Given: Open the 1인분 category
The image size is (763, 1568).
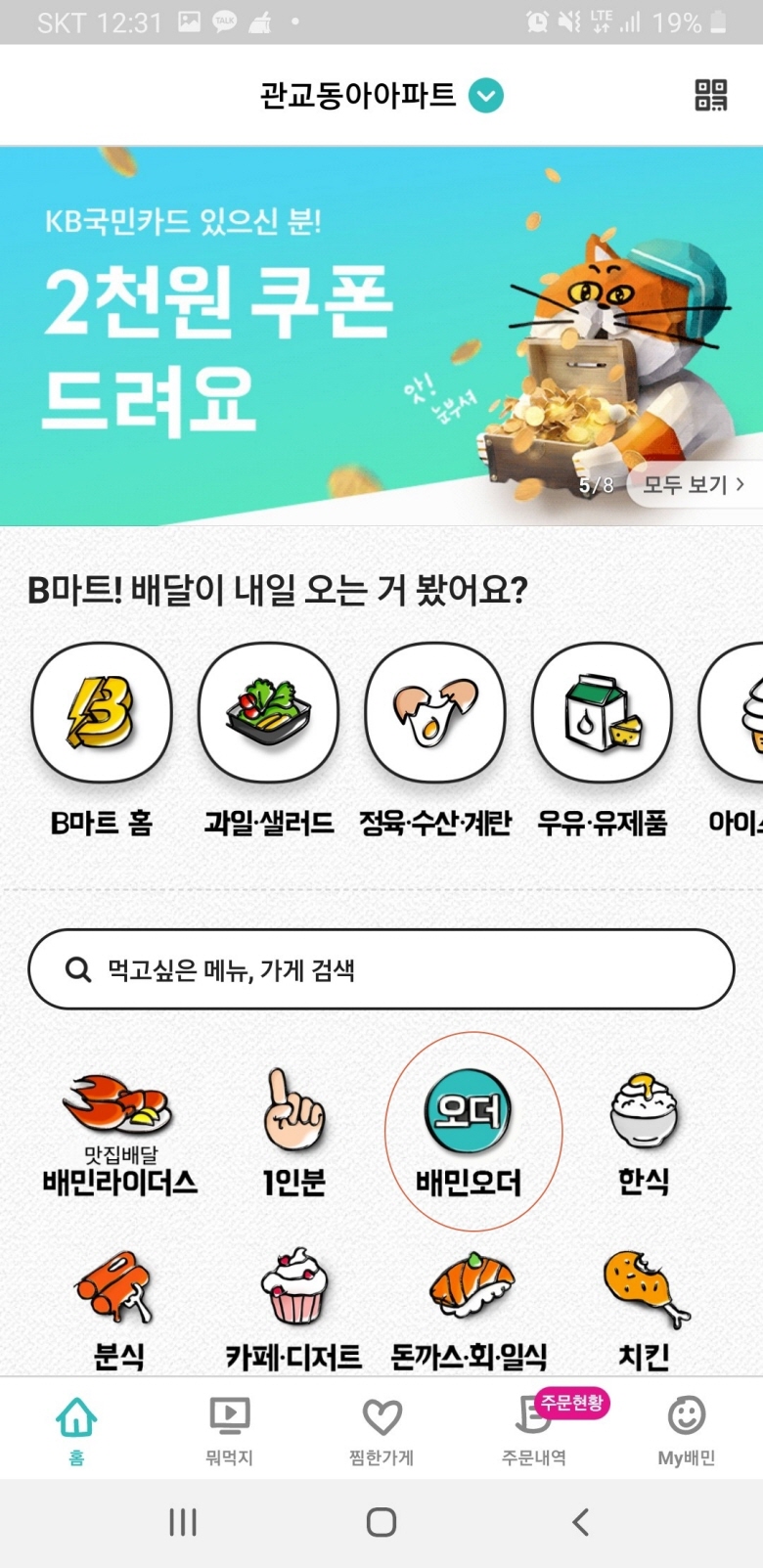Looking at the screenshot, I should click(293, 1133).
